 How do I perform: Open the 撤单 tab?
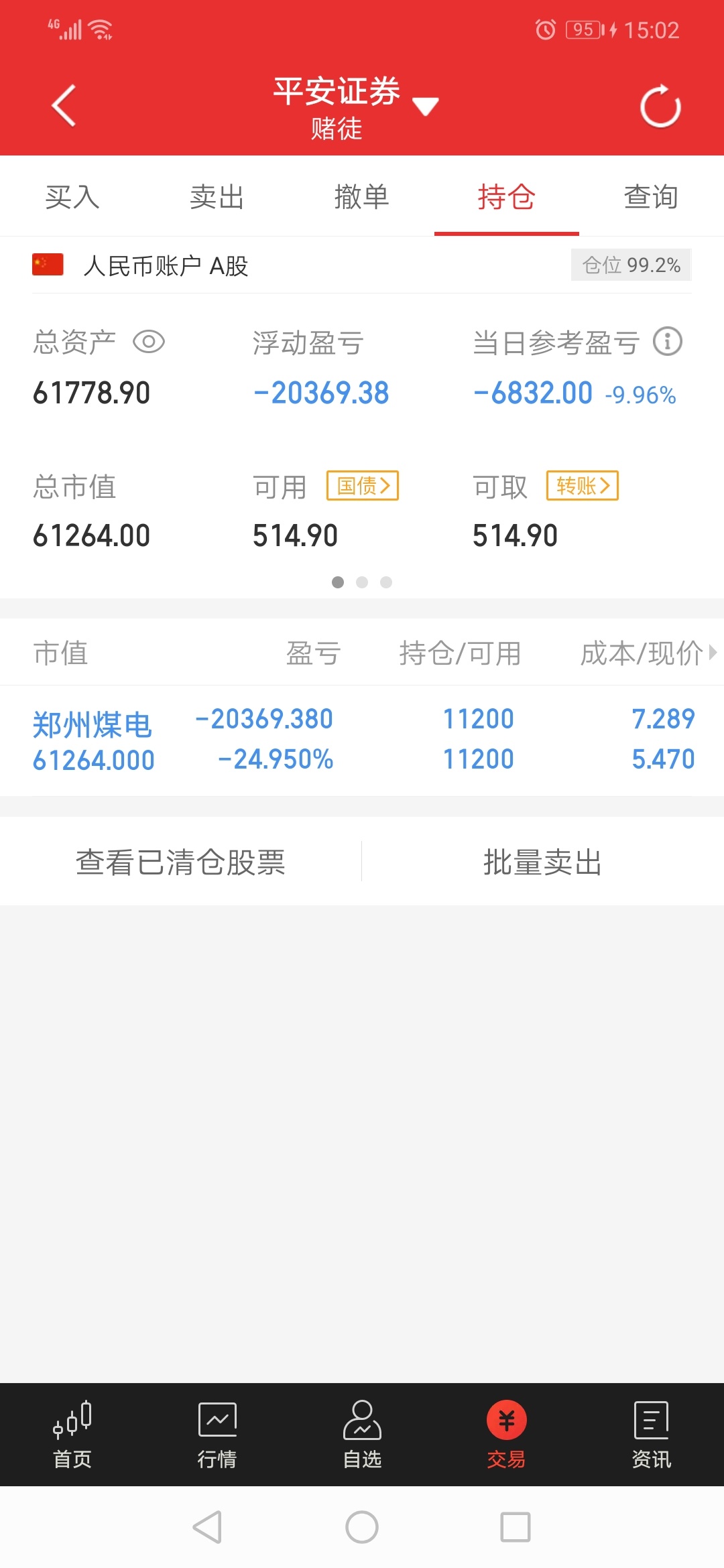pos(361,197)
